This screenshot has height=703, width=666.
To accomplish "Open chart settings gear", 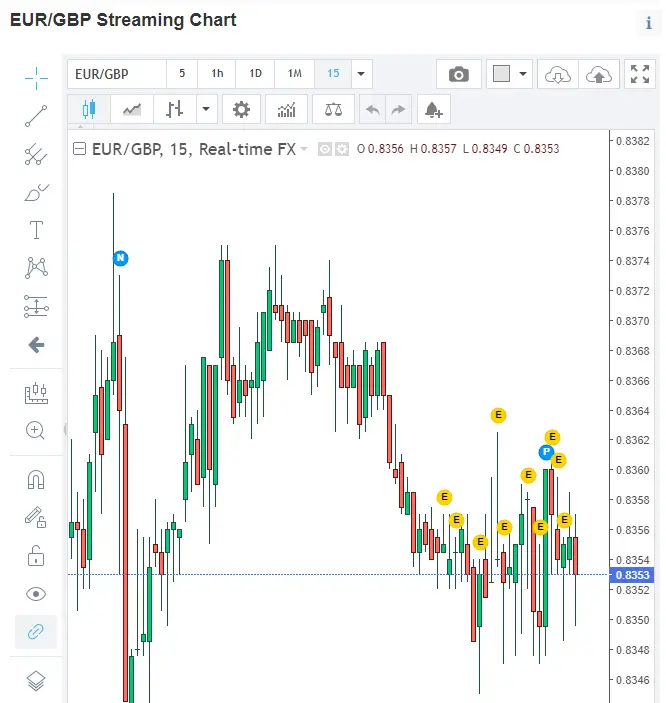I will pos(241,109).
